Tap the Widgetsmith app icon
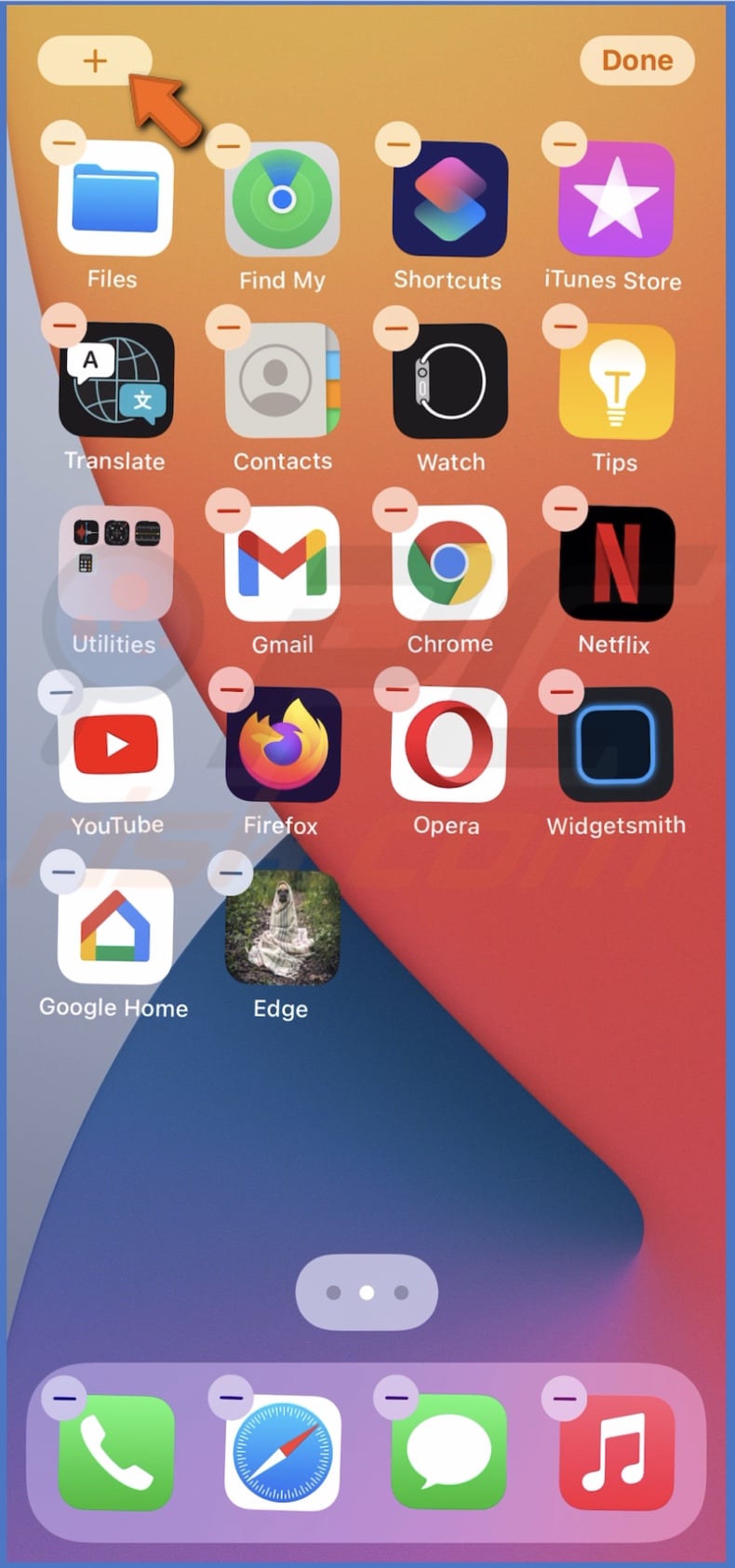Image resolution: width=735 pixels, height=1568 pixels. [x=616, y=744]
